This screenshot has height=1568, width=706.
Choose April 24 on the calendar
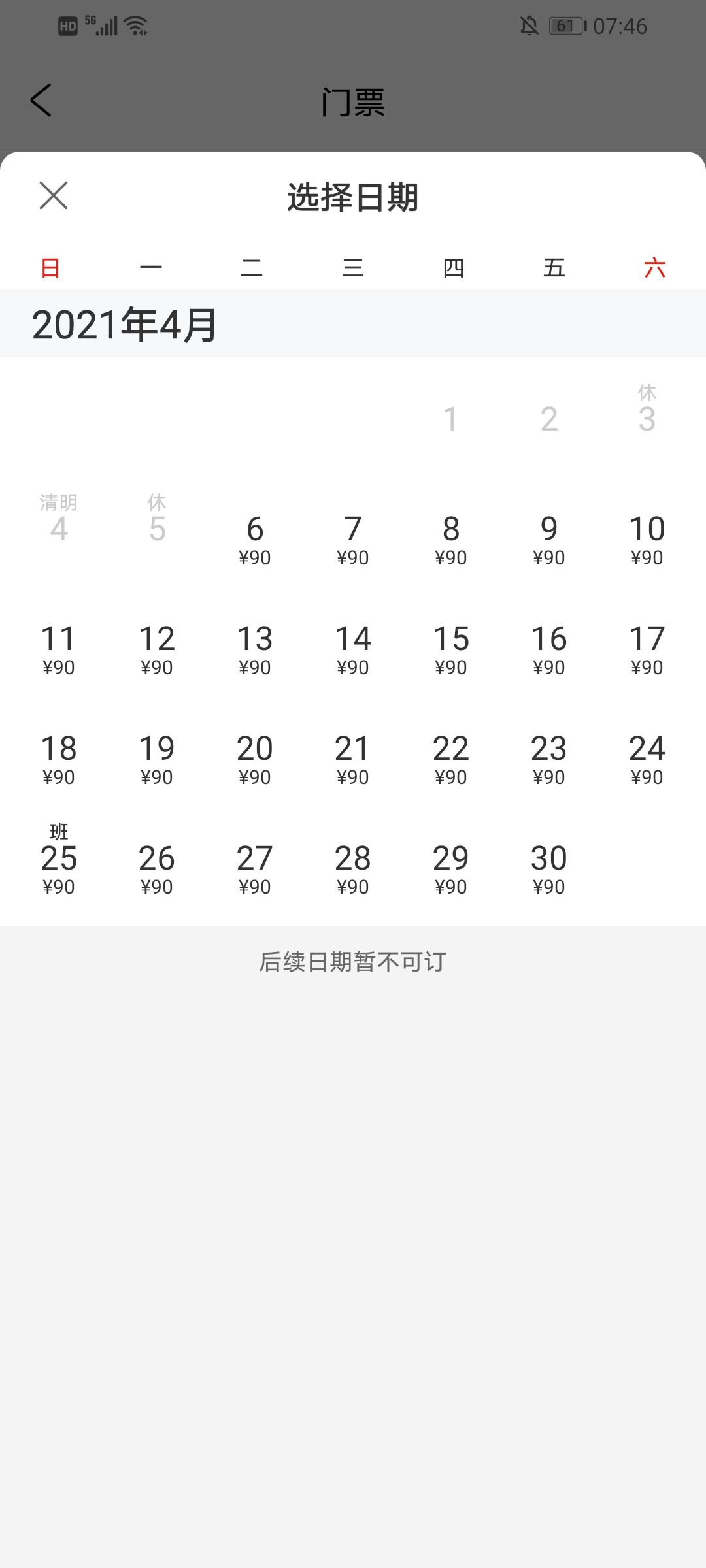point(647,759)
